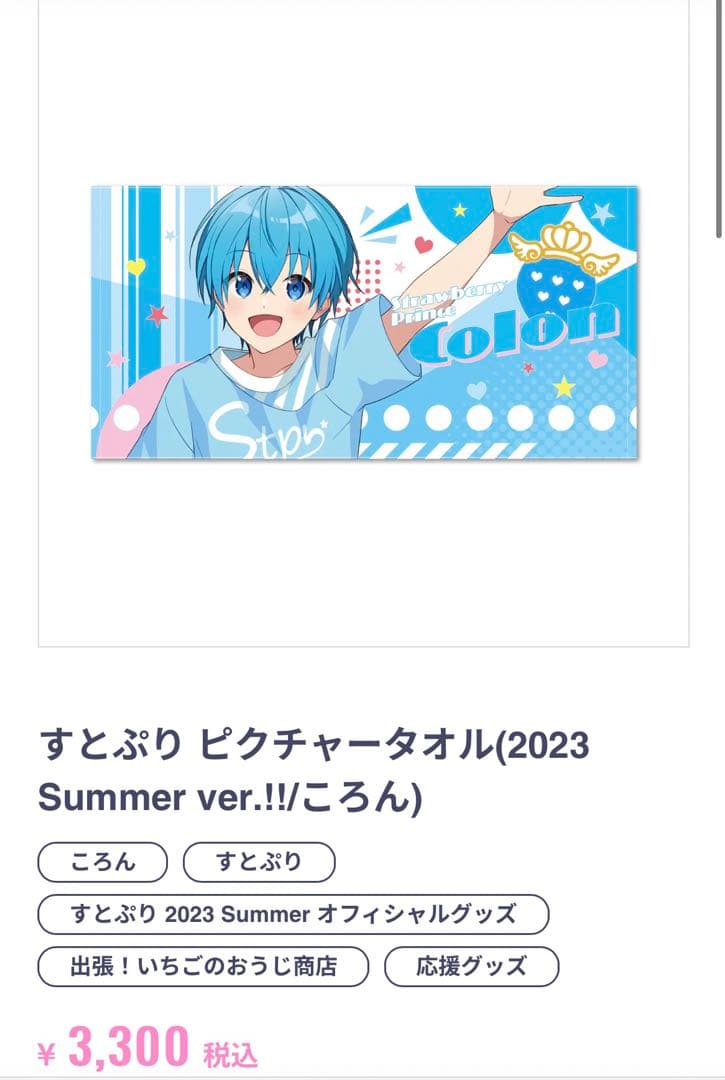This screenshot has width=725, height=1080.
Task: Select the 出張！いちごのおうじ商店 tag
Action: click(205, 966)
